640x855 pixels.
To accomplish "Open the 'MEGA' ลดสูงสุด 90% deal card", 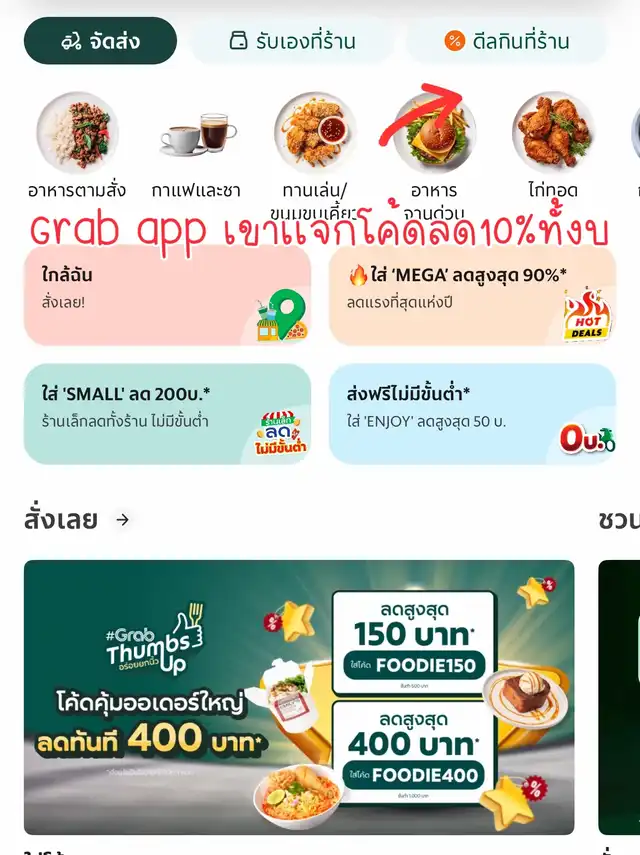I will click(472, 295).
